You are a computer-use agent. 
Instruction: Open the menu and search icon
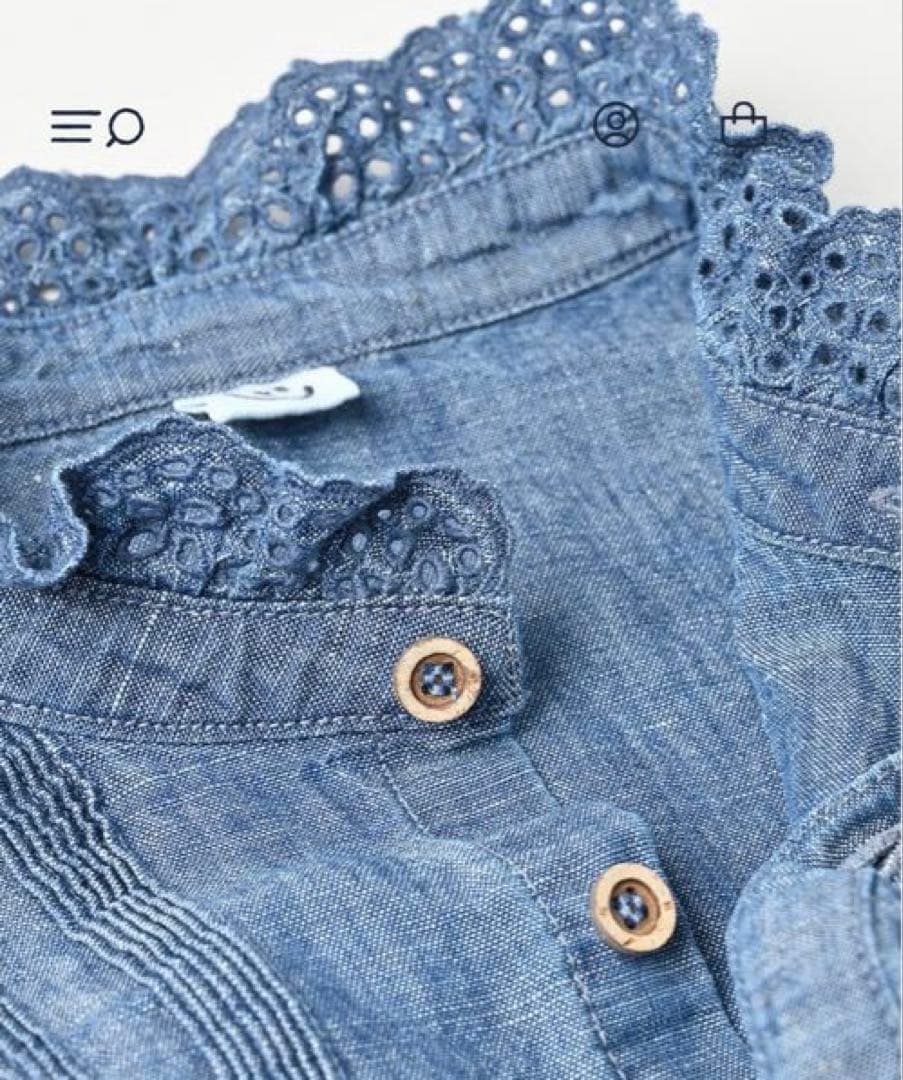(x=97, y=127)
